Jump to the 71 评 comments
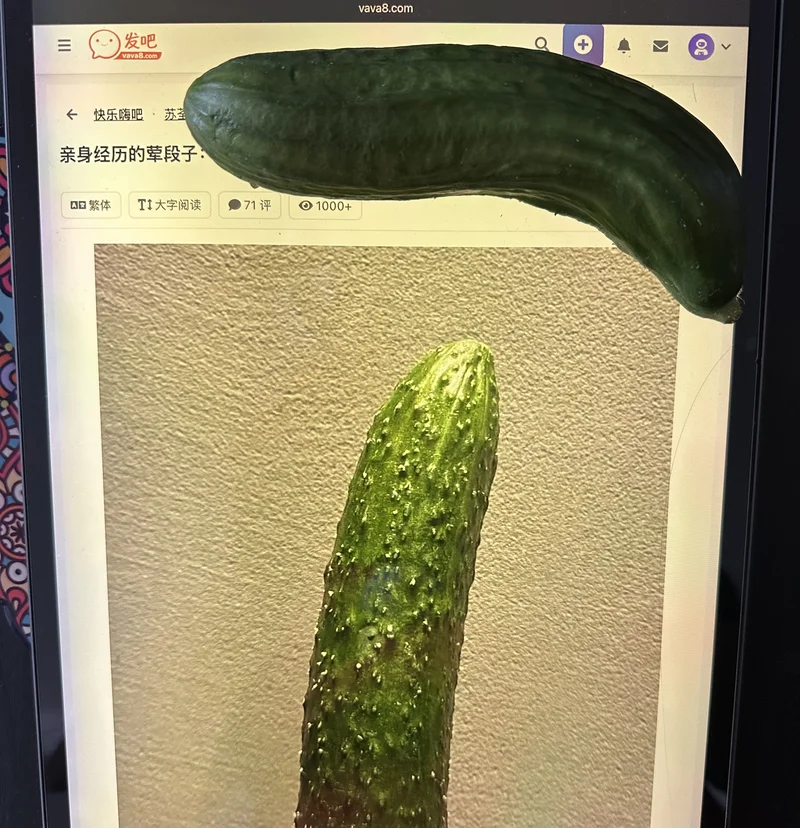Viewport: 800px width, 828px height. (249, 205)
